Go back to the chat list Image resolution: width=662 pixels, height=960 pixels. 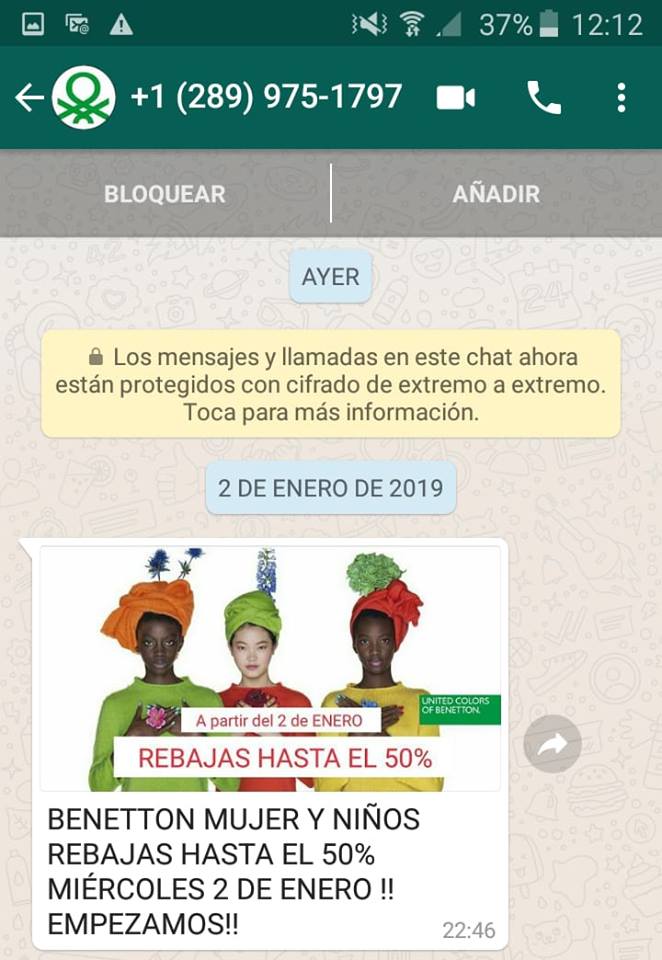tap(29, 97)
